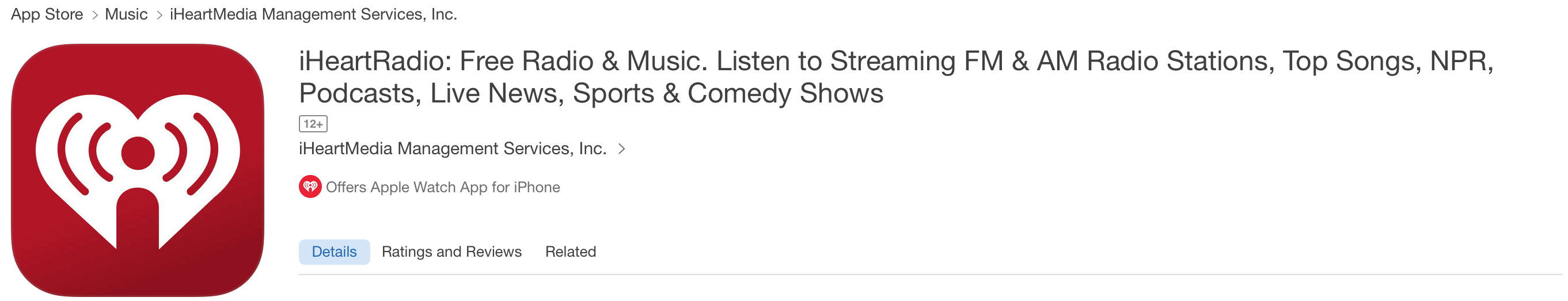The height and width of the screenshot is (301, 1568).
Task: Go to App Store in breadcrumb
Action: pyautogui.click(x=47, y=14)
